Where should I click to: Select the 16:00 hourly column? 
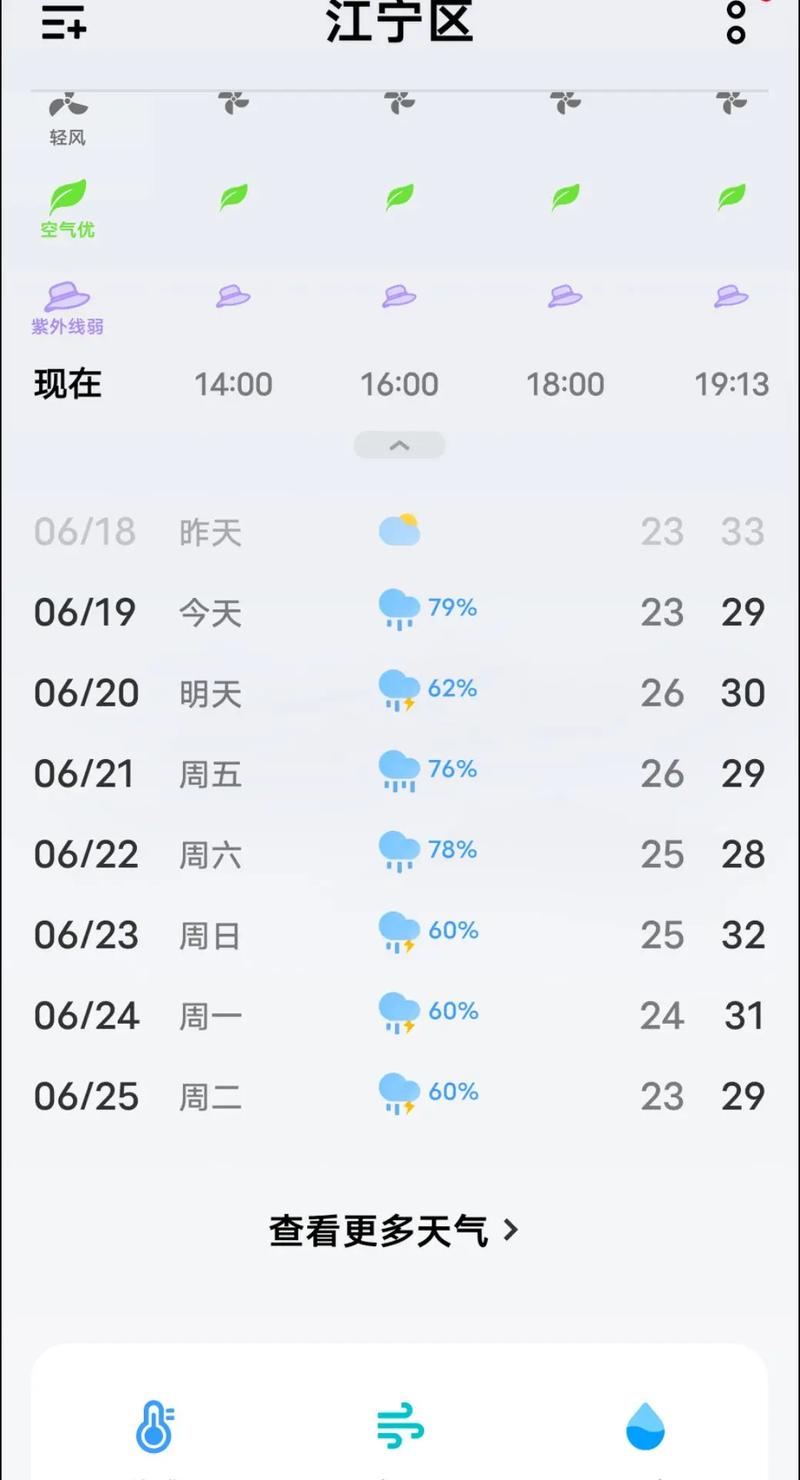pos(399,384)
